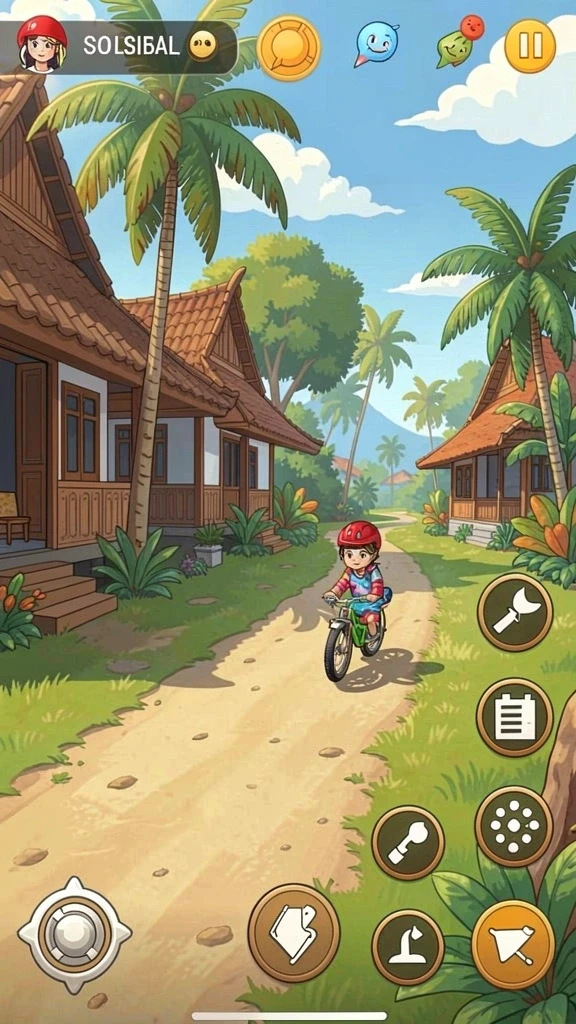The width and height of the screenshot is (576, 1024).
Task: Open the SOLSIBAL player profile
Action: coord(120,46)
